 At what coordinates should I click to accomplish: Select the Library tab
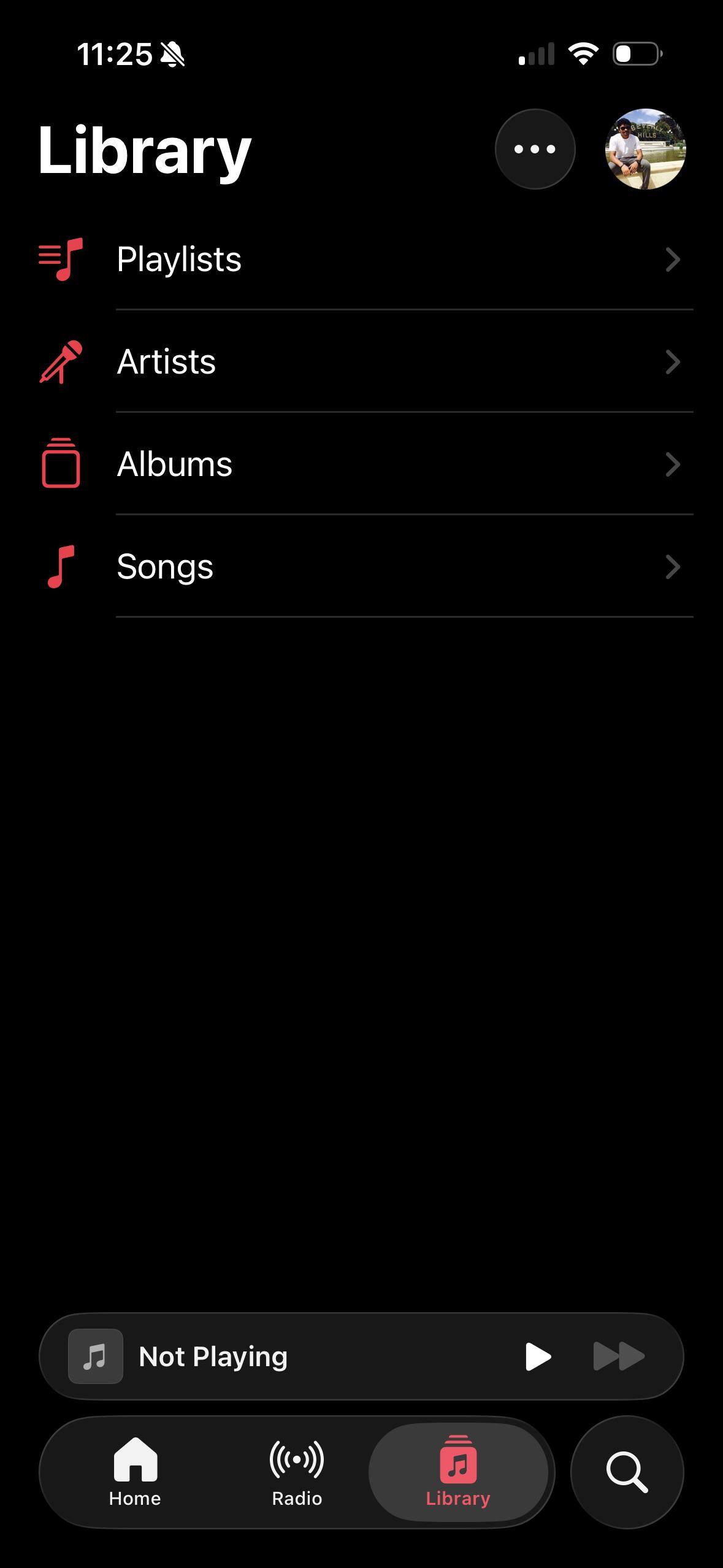[458, 1472]
